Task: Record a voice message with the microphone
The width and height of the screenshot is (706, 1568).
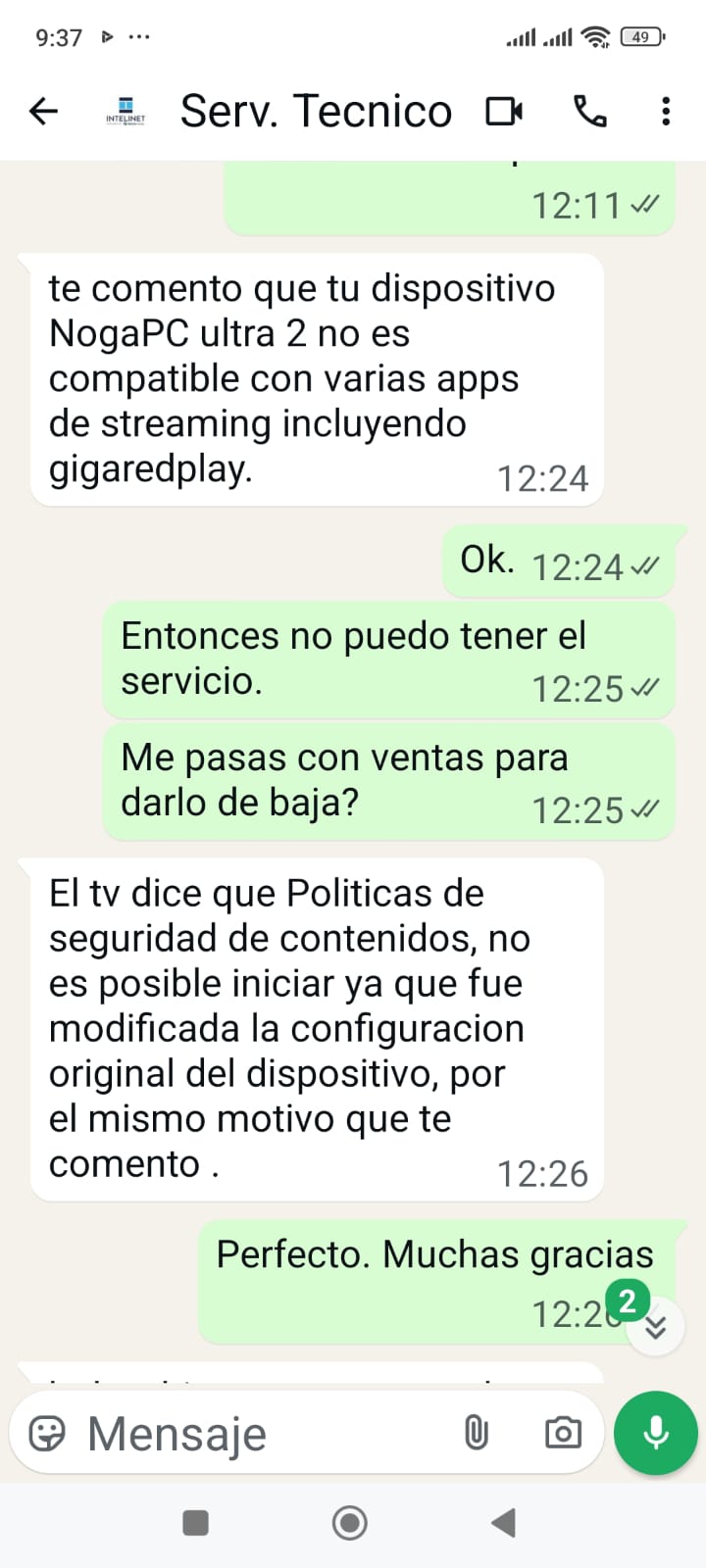Action: tap(655, 1433)
